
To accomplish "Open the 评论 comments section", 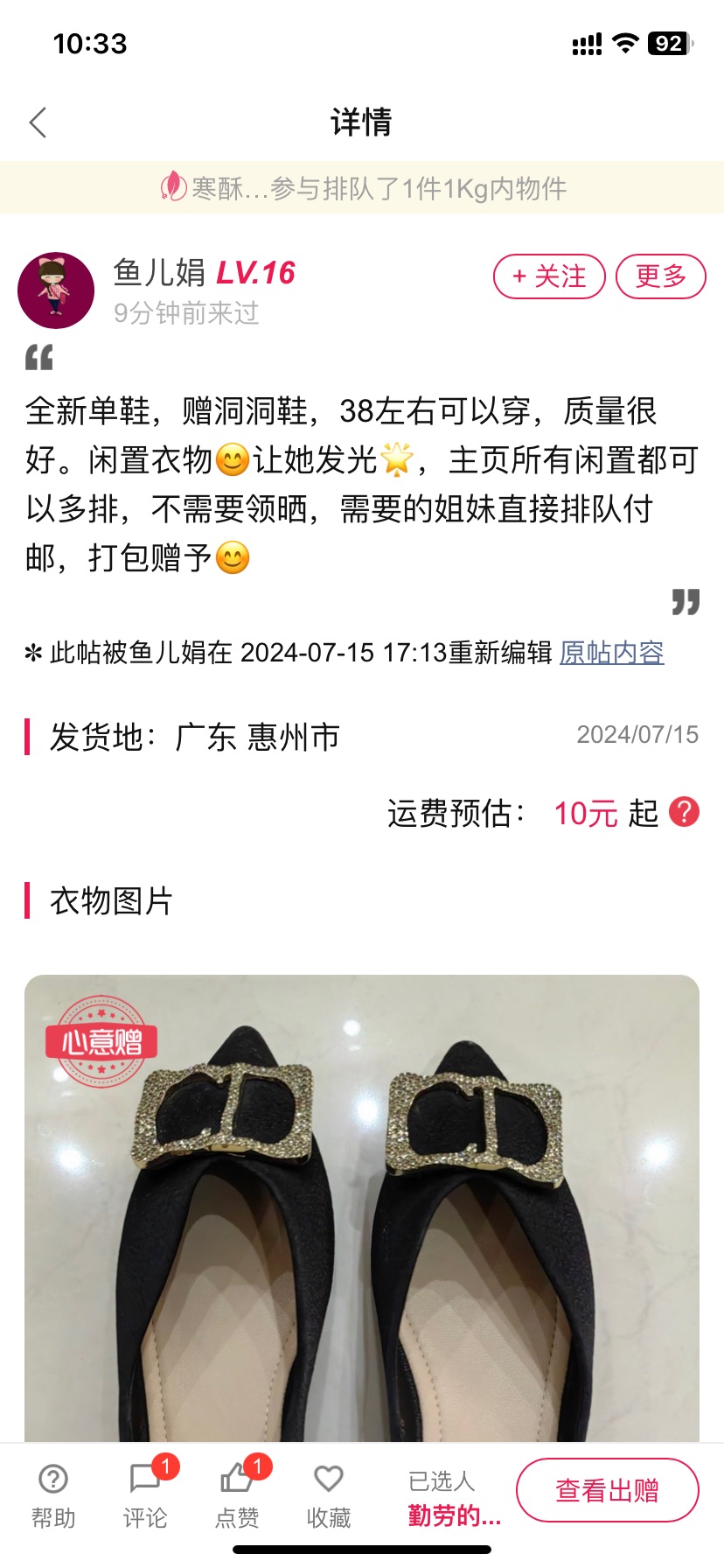I will [145, 1498].
